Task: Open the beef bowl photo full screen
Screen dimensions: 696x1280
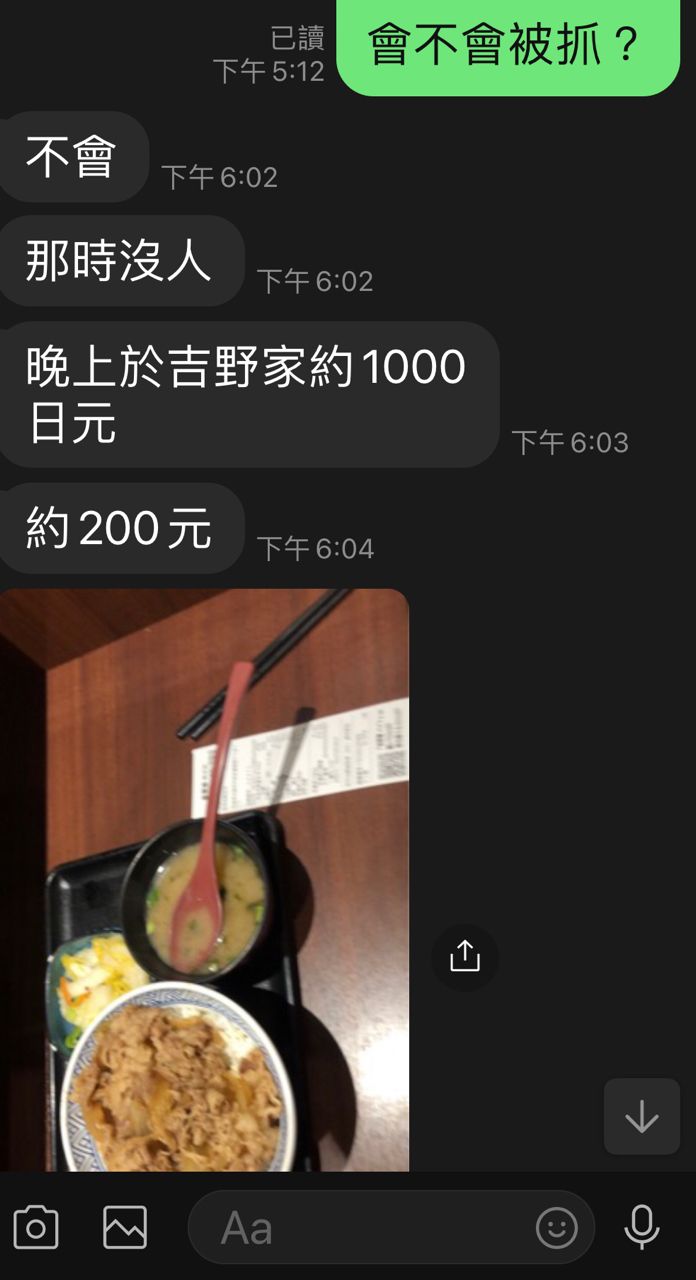Action: [x=205, y=880]
